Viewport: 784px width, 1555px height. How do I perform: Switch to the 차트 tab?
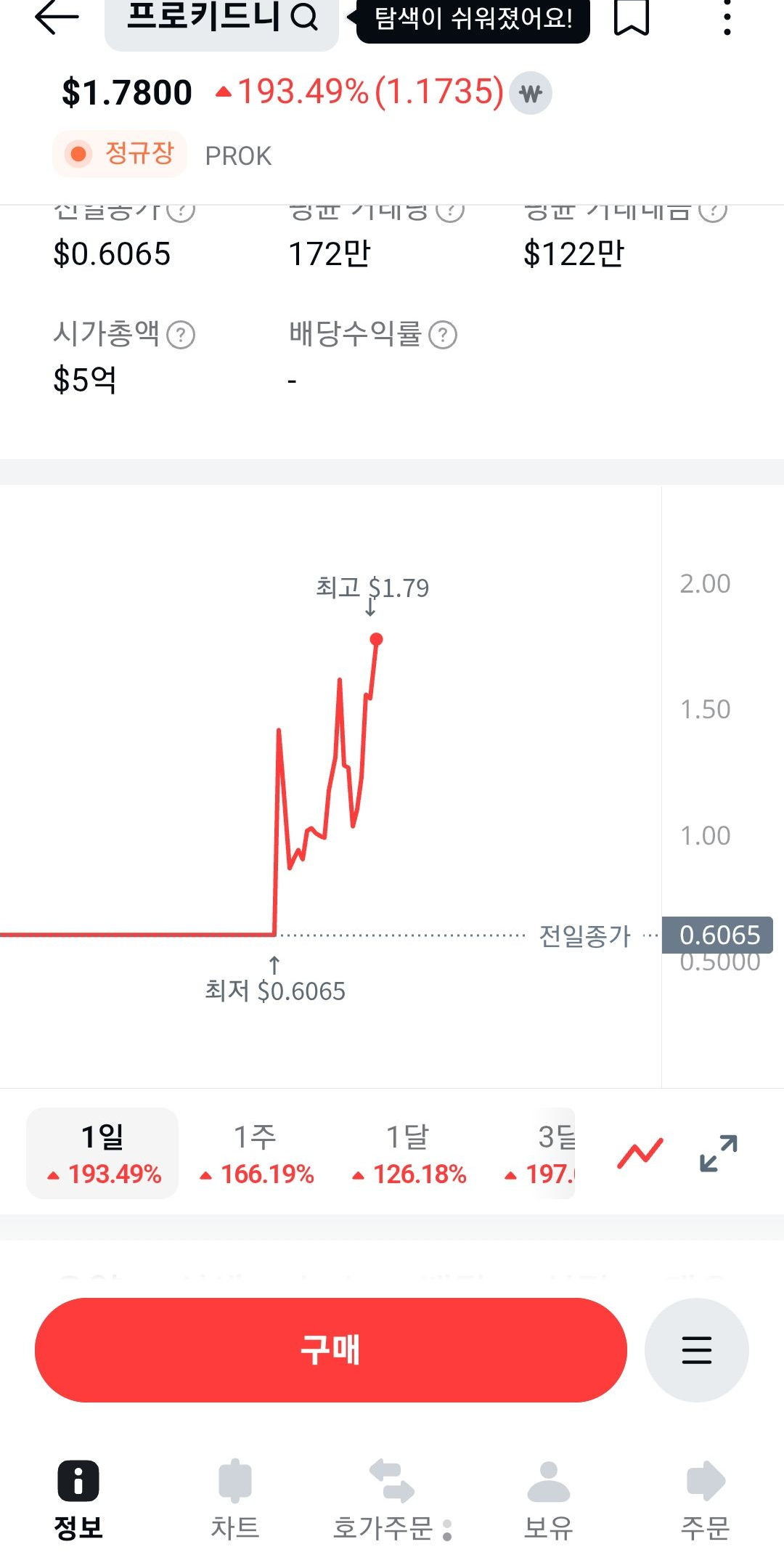click(234, 1500)
